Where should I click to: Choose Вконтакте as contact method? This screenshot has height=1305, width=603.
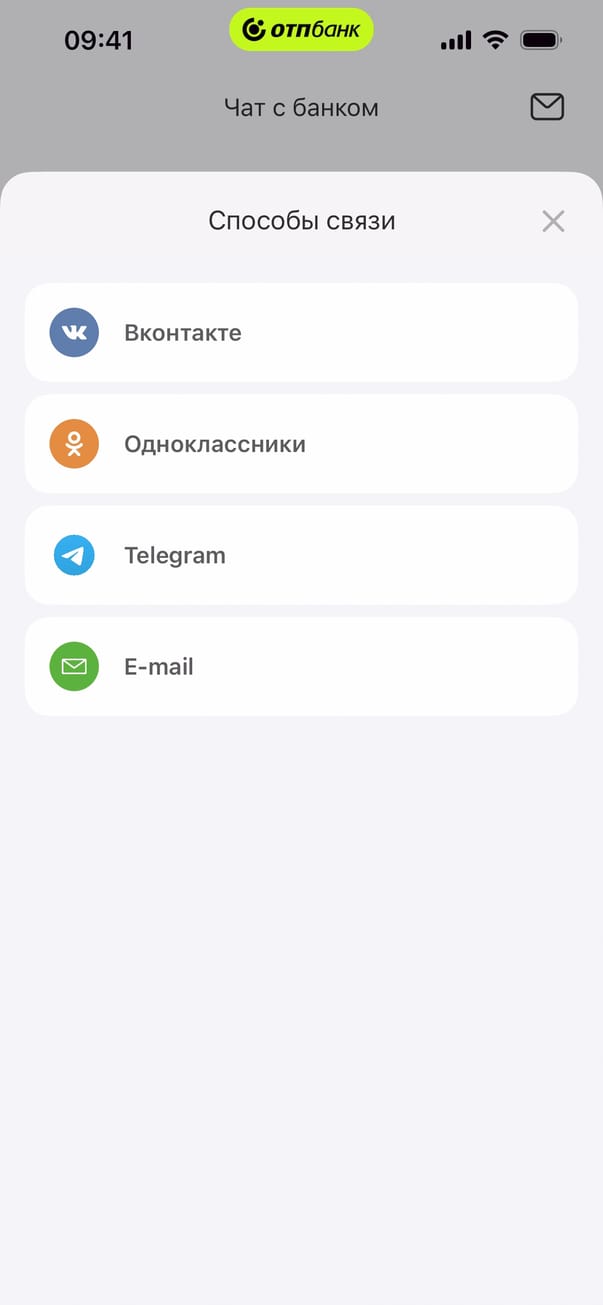coord(301,333)
